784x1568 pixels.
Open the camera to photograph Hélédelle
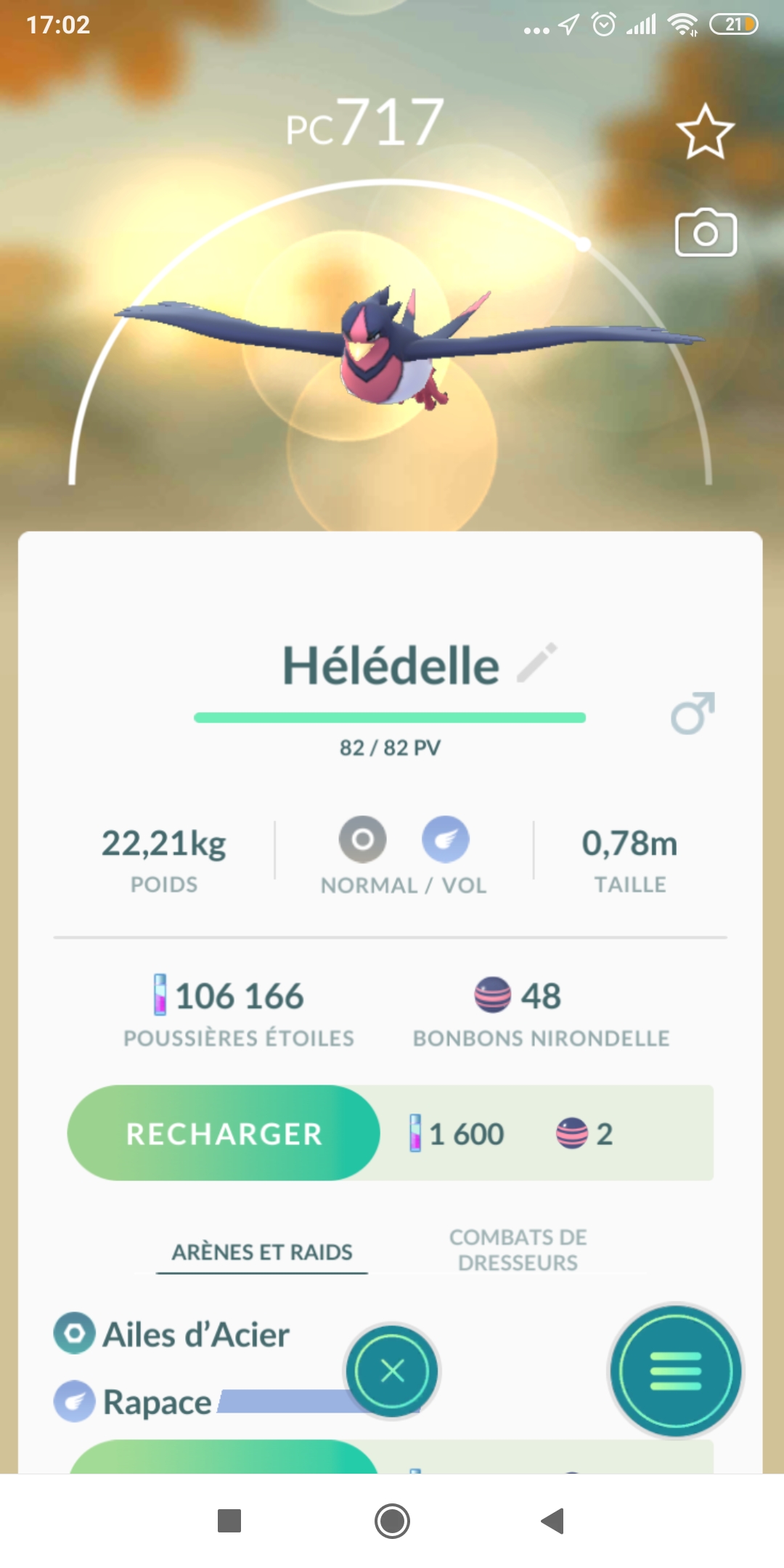[x=706, y=234]
